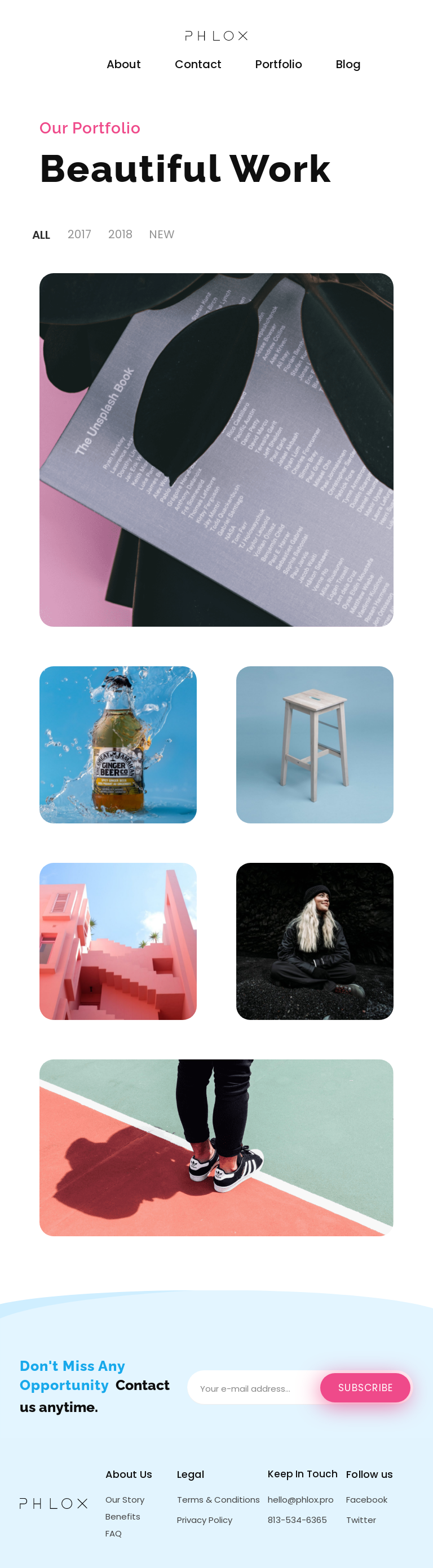Follow on Facebook via the footer link
The image size is (433, 1568).
tap(366, 1500)
